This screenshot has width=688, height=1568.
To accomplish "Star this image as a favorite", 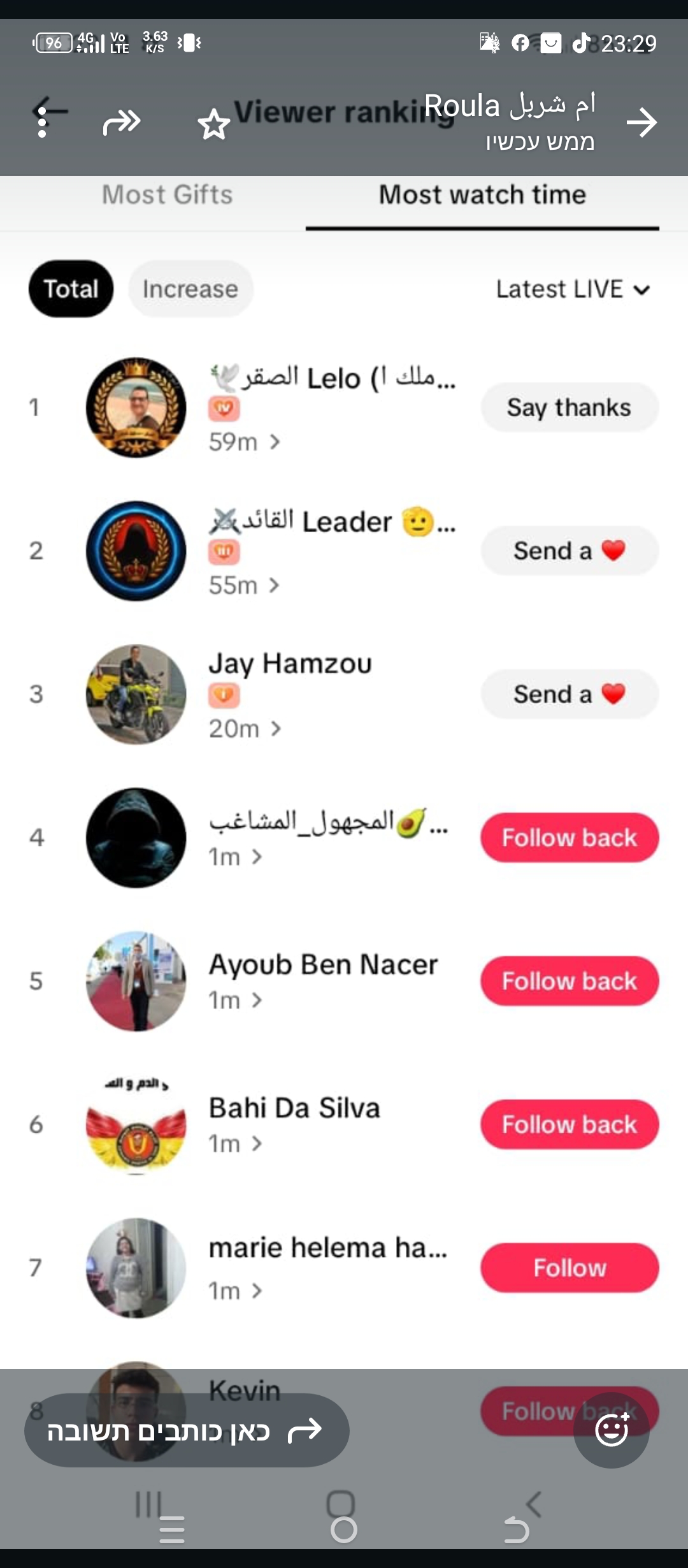I will (213, 124).
